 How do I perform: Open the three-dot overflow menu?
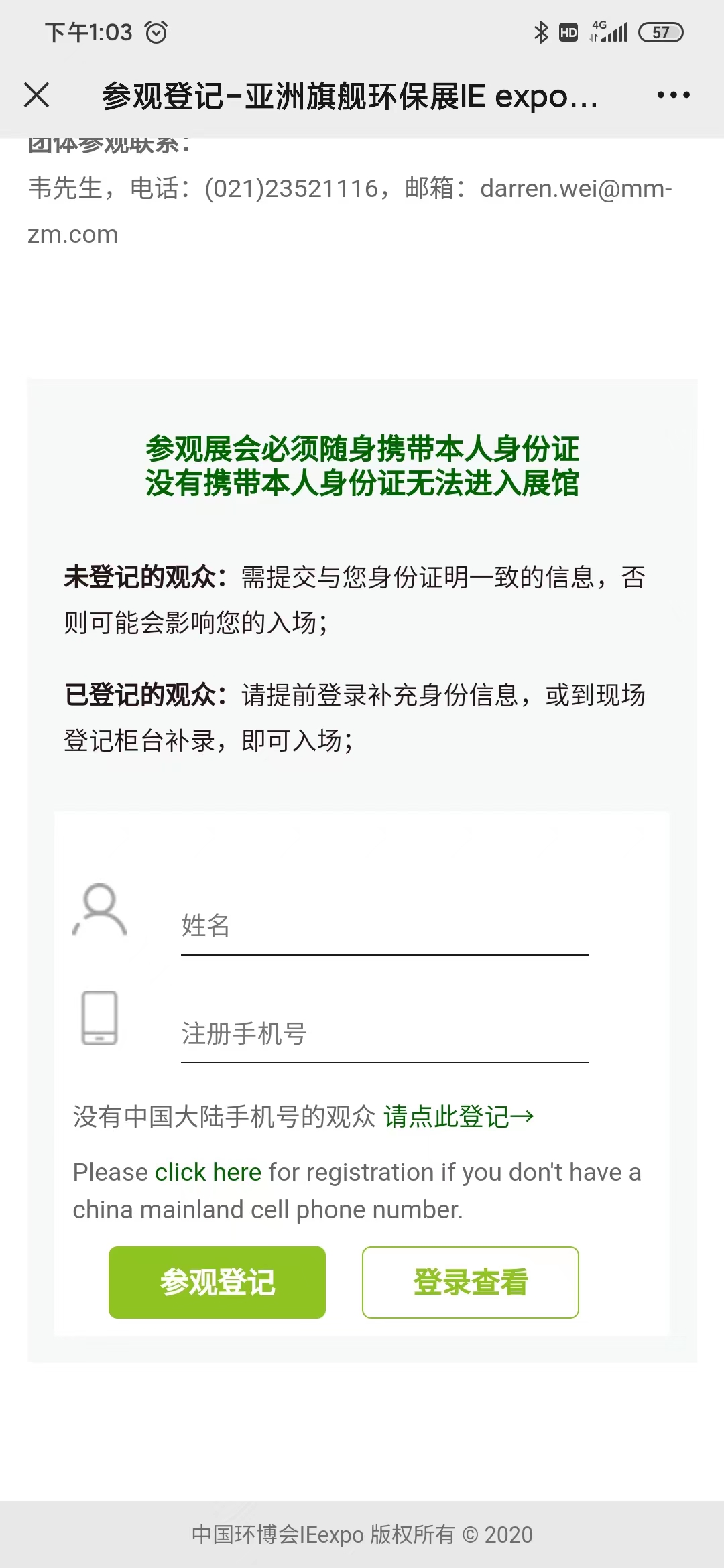673,95
